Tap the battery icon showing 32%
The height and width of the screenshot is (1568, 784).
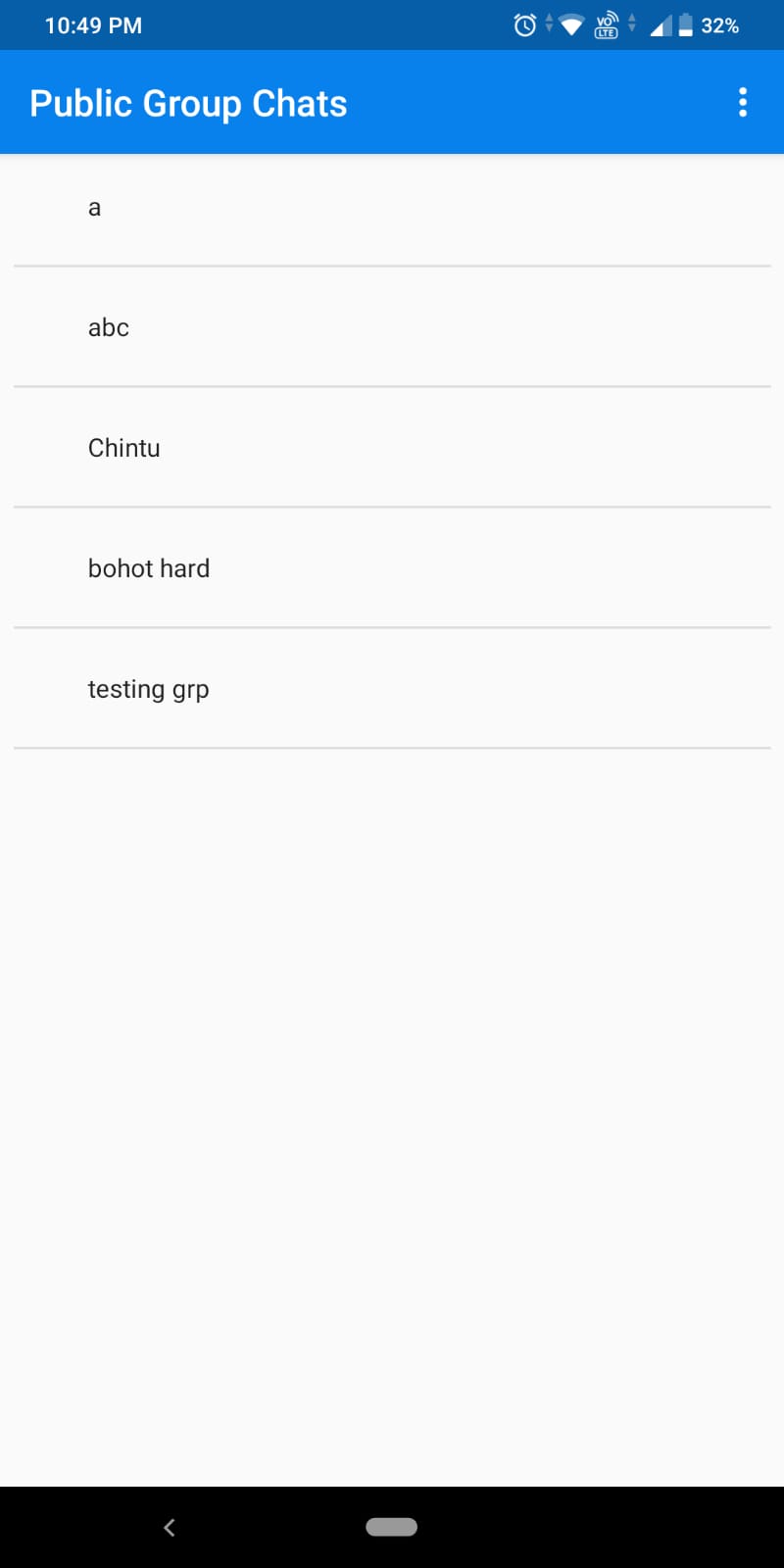click(686, 24)
